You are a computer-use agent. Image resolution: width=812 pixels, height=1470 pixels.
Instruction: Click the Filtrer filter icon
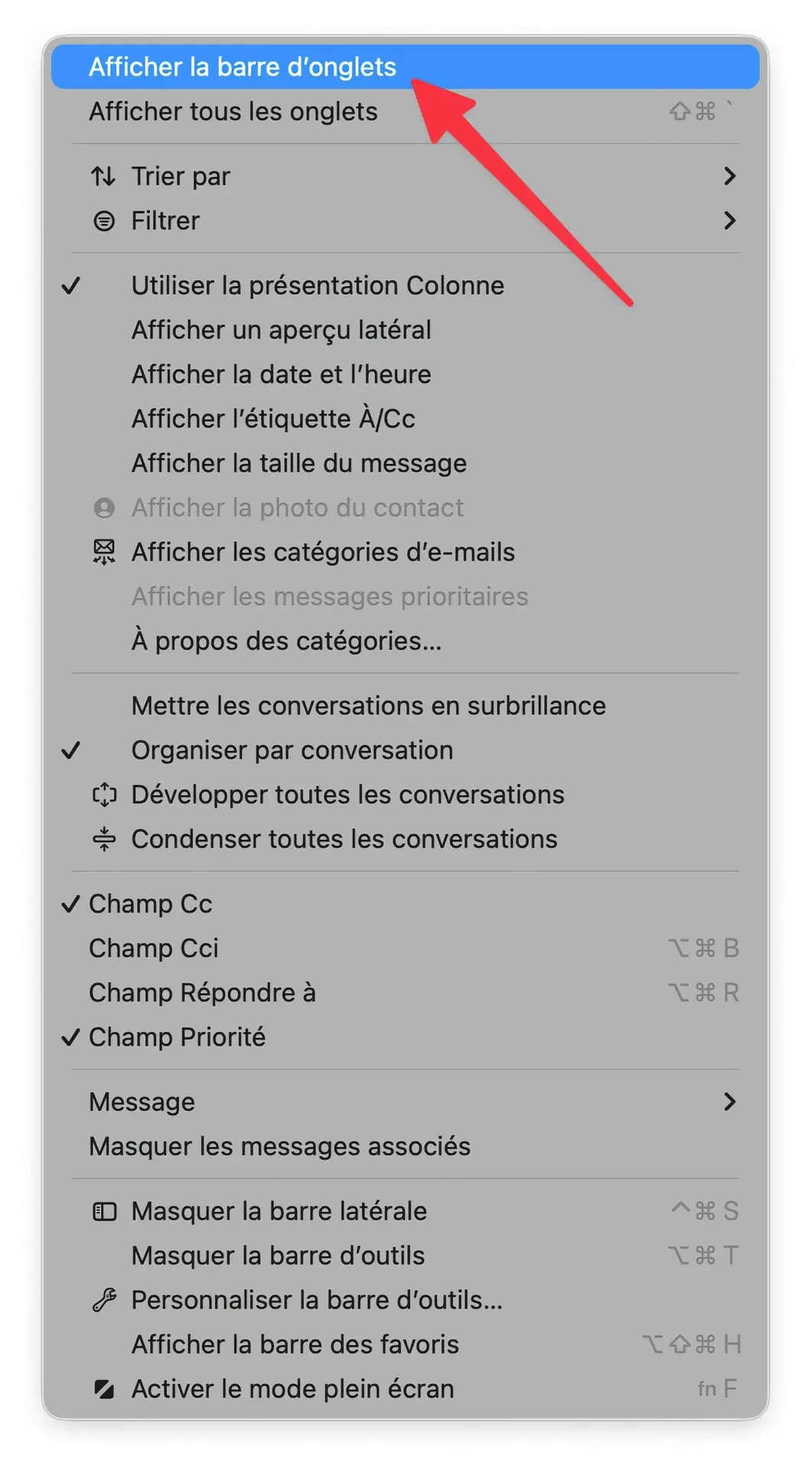click(103, 220)
